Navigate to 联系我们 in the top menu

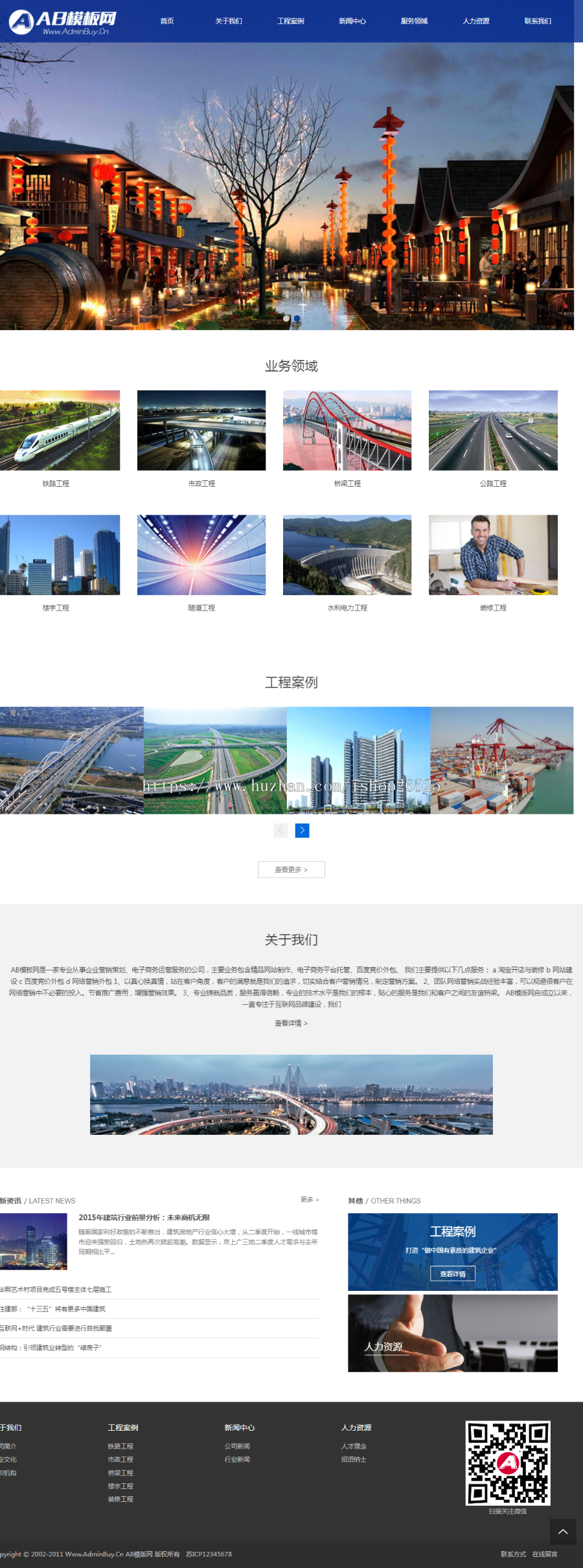pyautogui.click(x=537, y=21)
